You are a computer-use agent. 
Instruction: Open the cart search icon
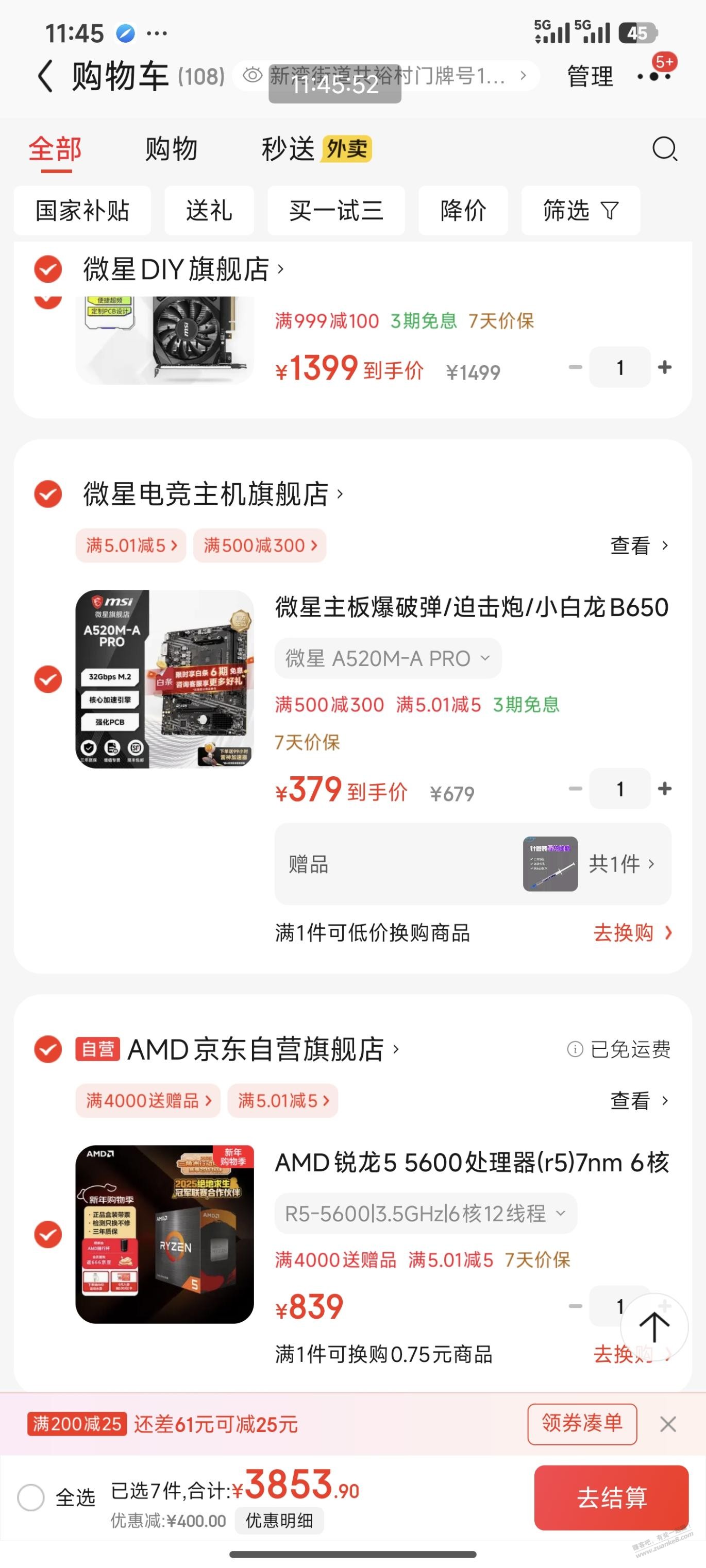(664, 149)
